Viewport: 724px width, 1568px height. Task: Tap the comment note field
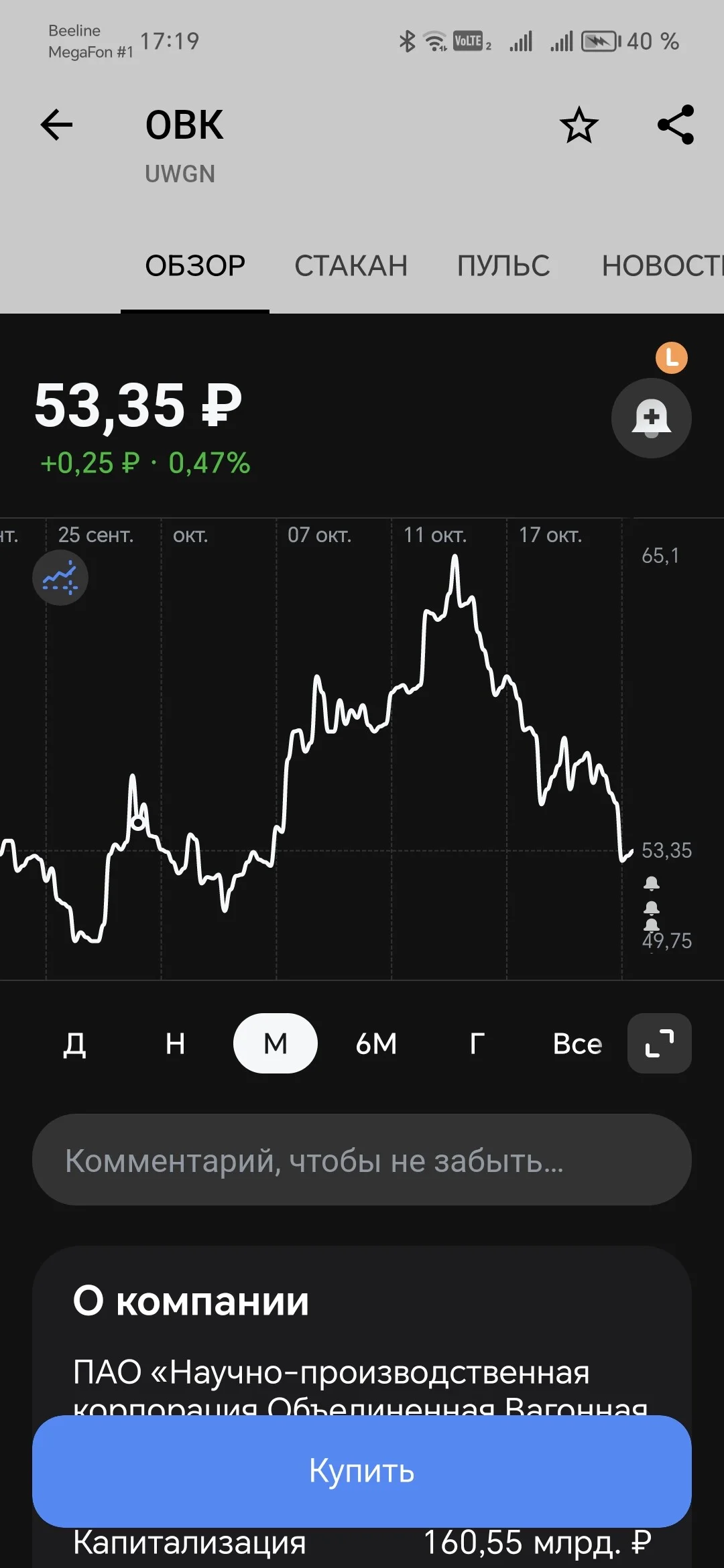362,1160
